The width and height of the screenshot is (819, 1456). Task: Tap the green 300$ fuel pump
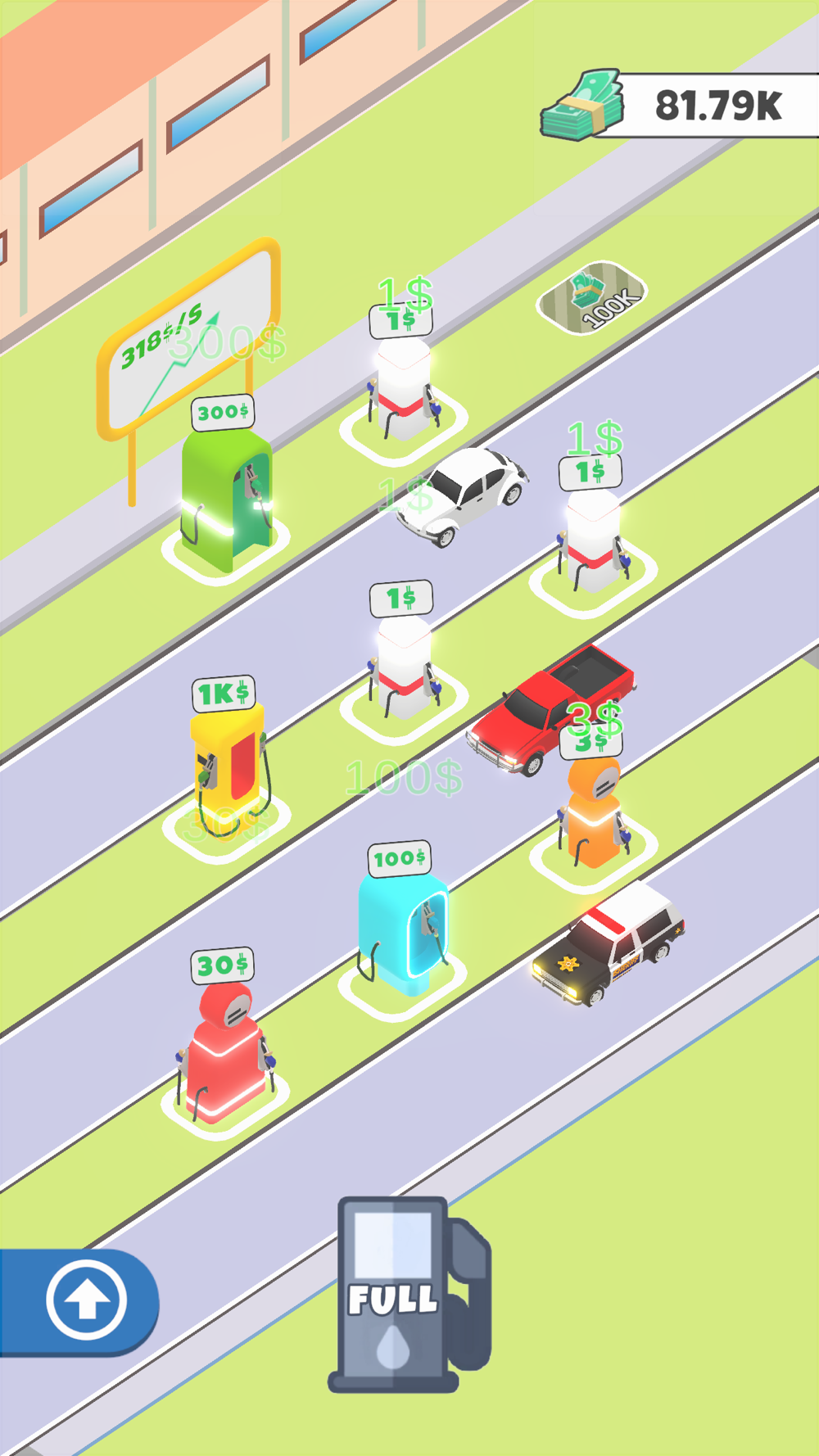[226, 500]
